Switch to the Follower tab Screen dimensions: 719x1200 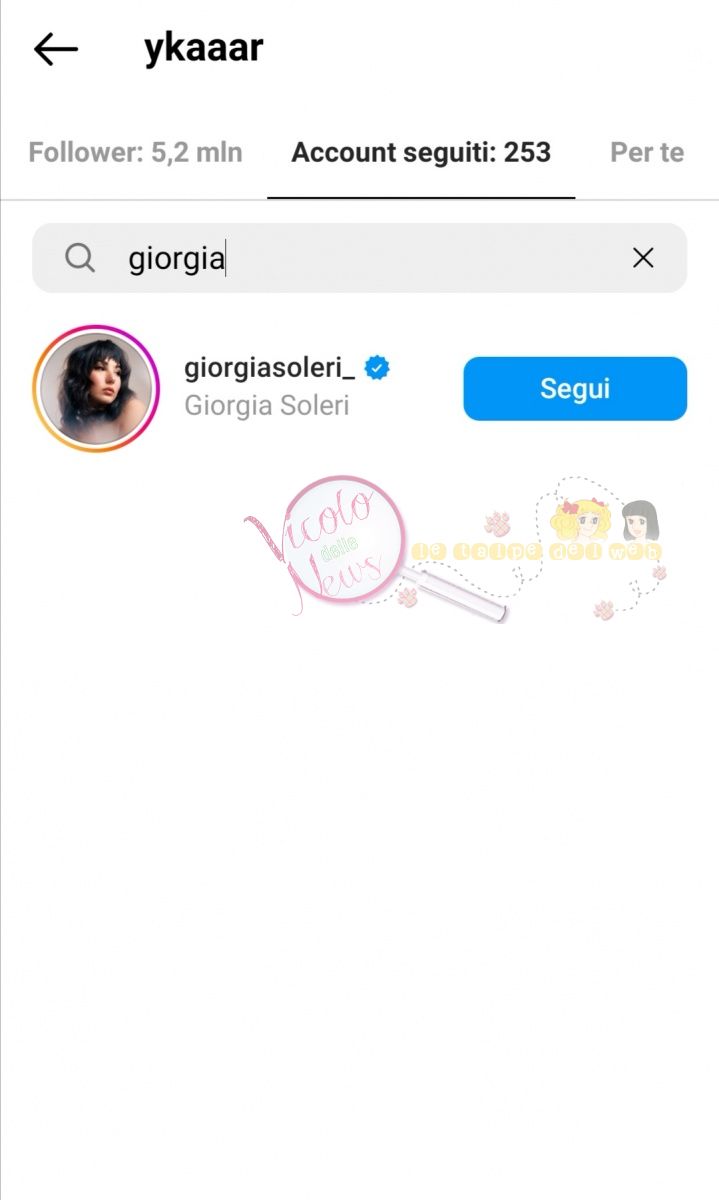tap(135, 153)
